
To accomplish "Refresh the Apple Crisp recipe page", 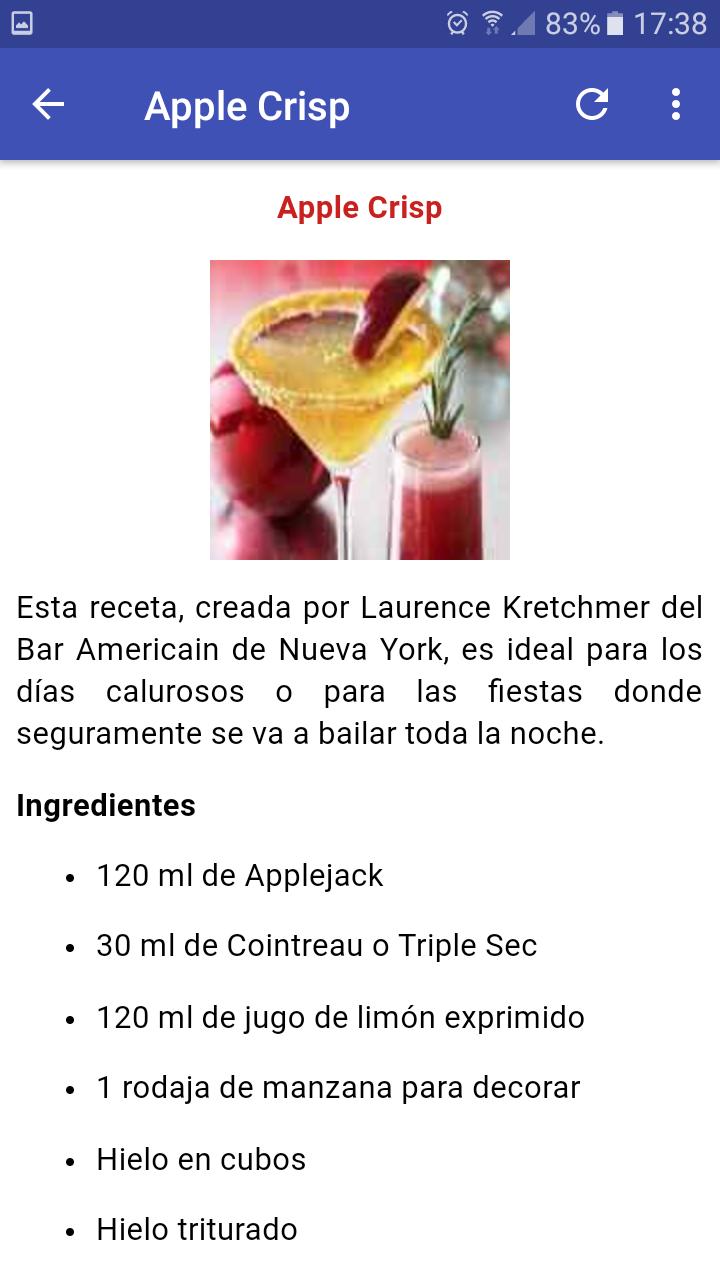I will tap(592, 105).
